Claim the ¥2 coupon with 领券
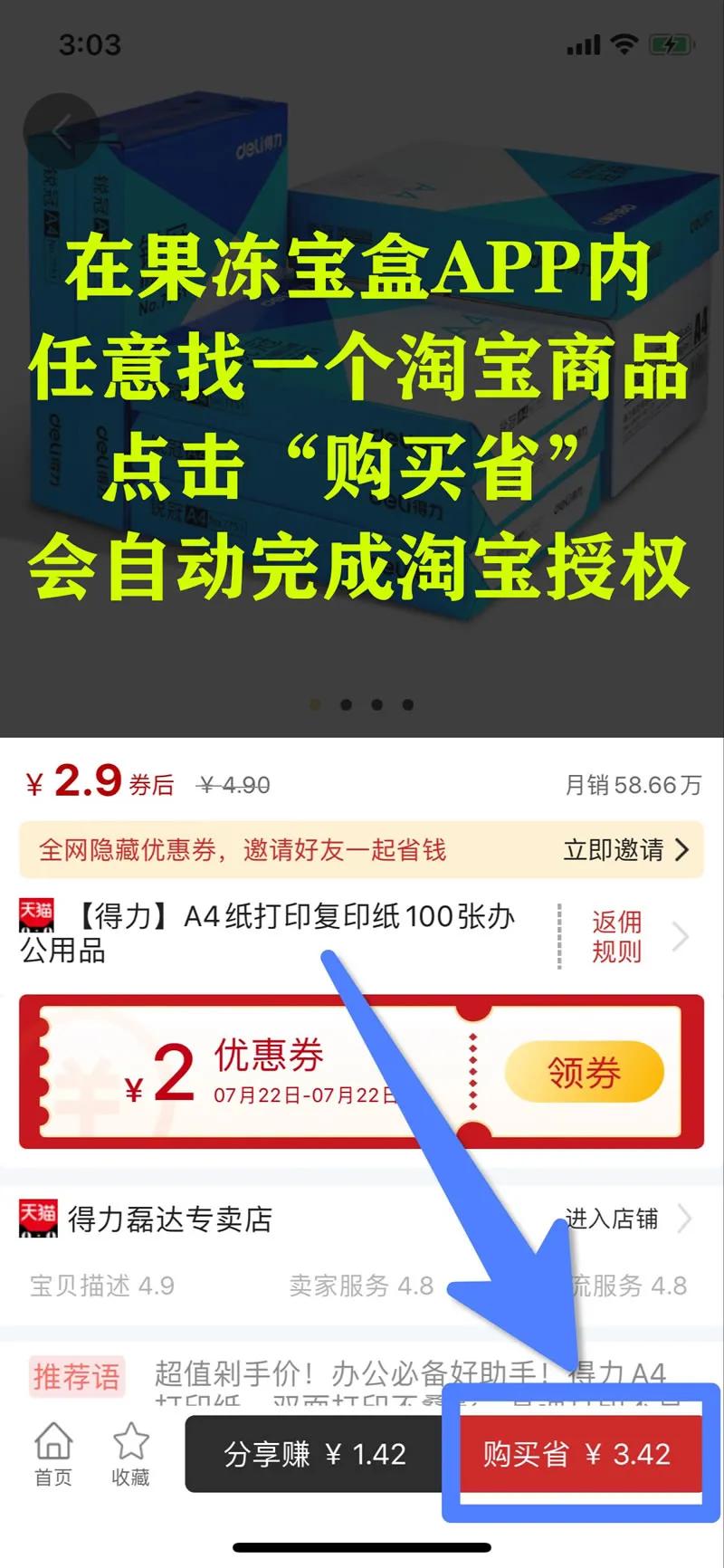The width and height of the screenshot is (724, 1568). (x=584, y=1073)
